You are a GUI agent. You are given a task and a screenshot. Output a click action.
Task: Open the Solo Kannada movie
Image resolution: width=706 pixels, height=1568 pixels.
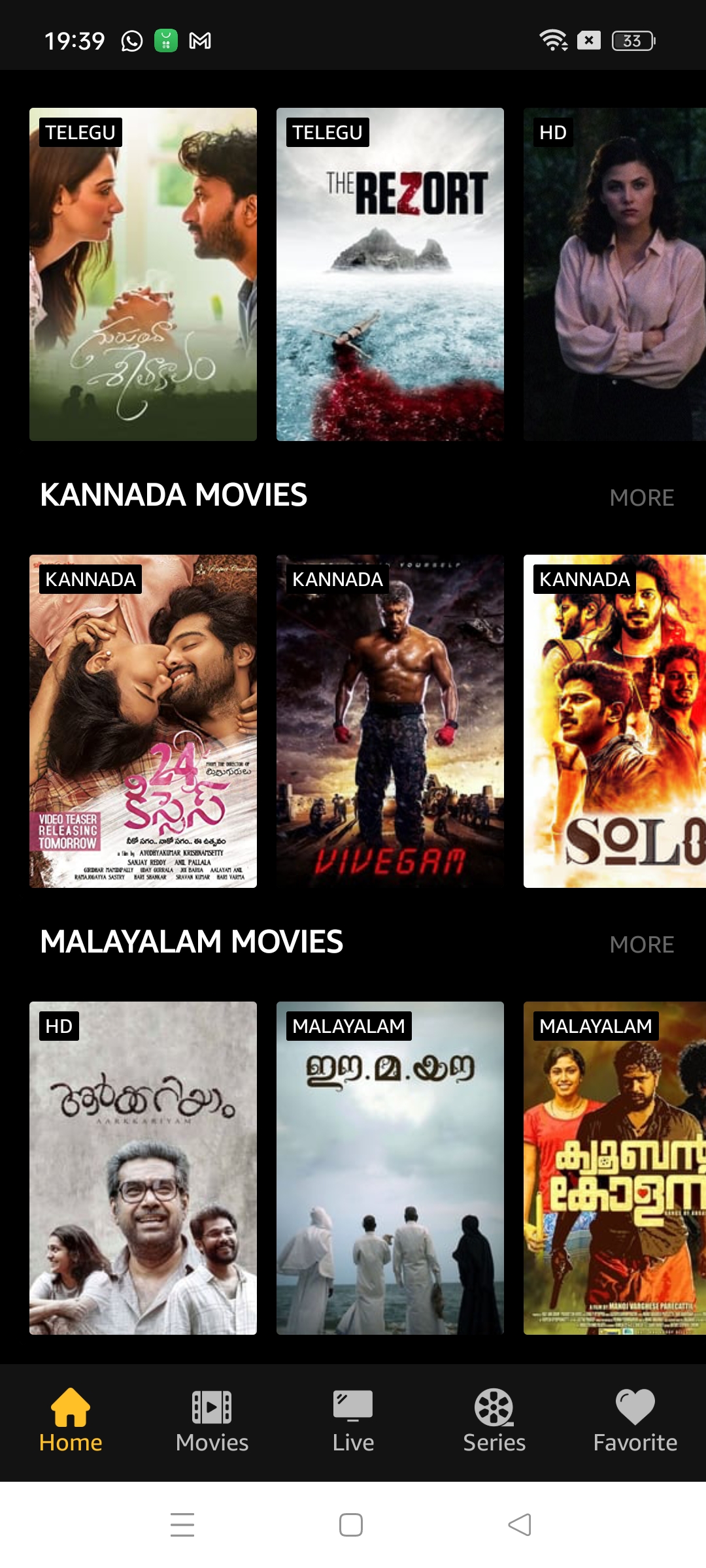pos(614,721)
